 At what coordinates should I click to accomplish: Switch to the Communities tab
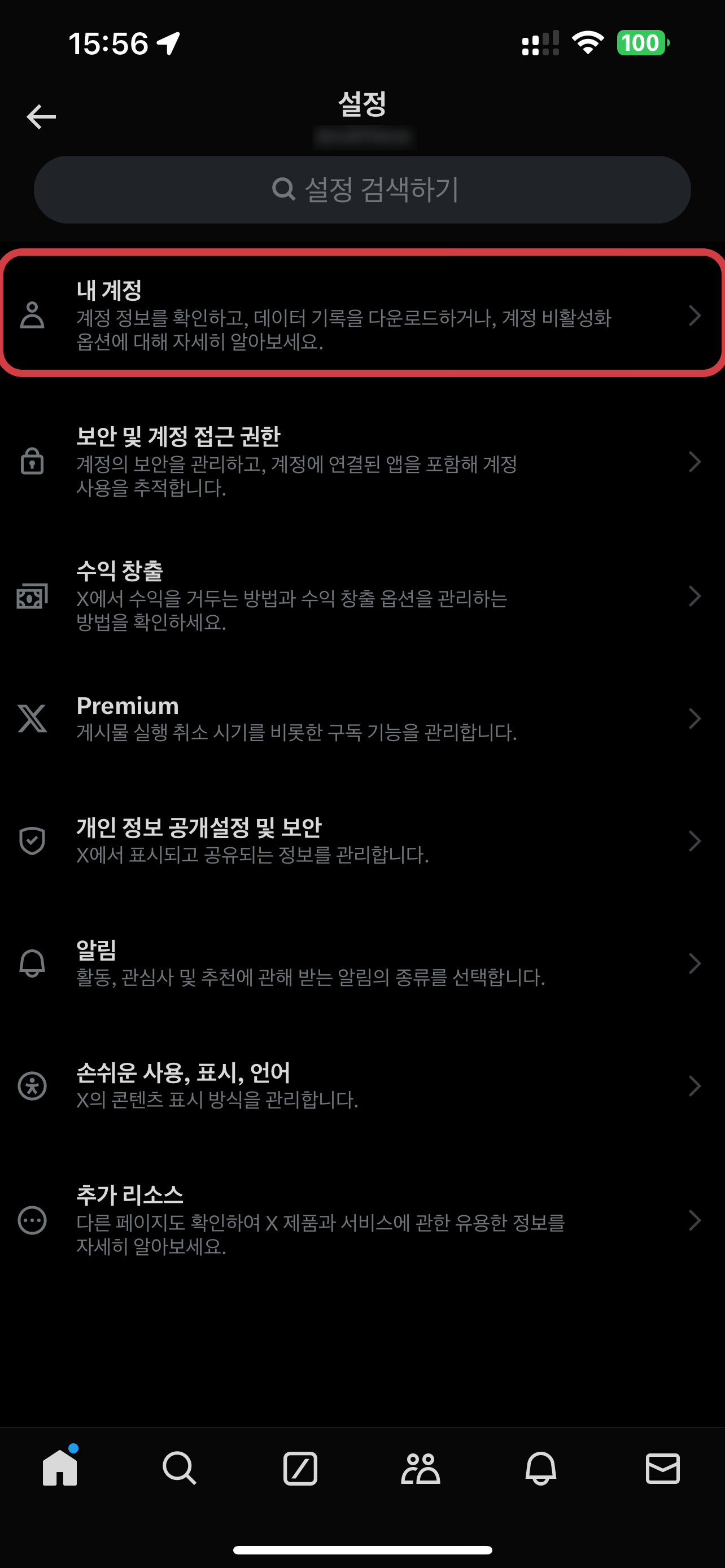[x=421, y=1468]
